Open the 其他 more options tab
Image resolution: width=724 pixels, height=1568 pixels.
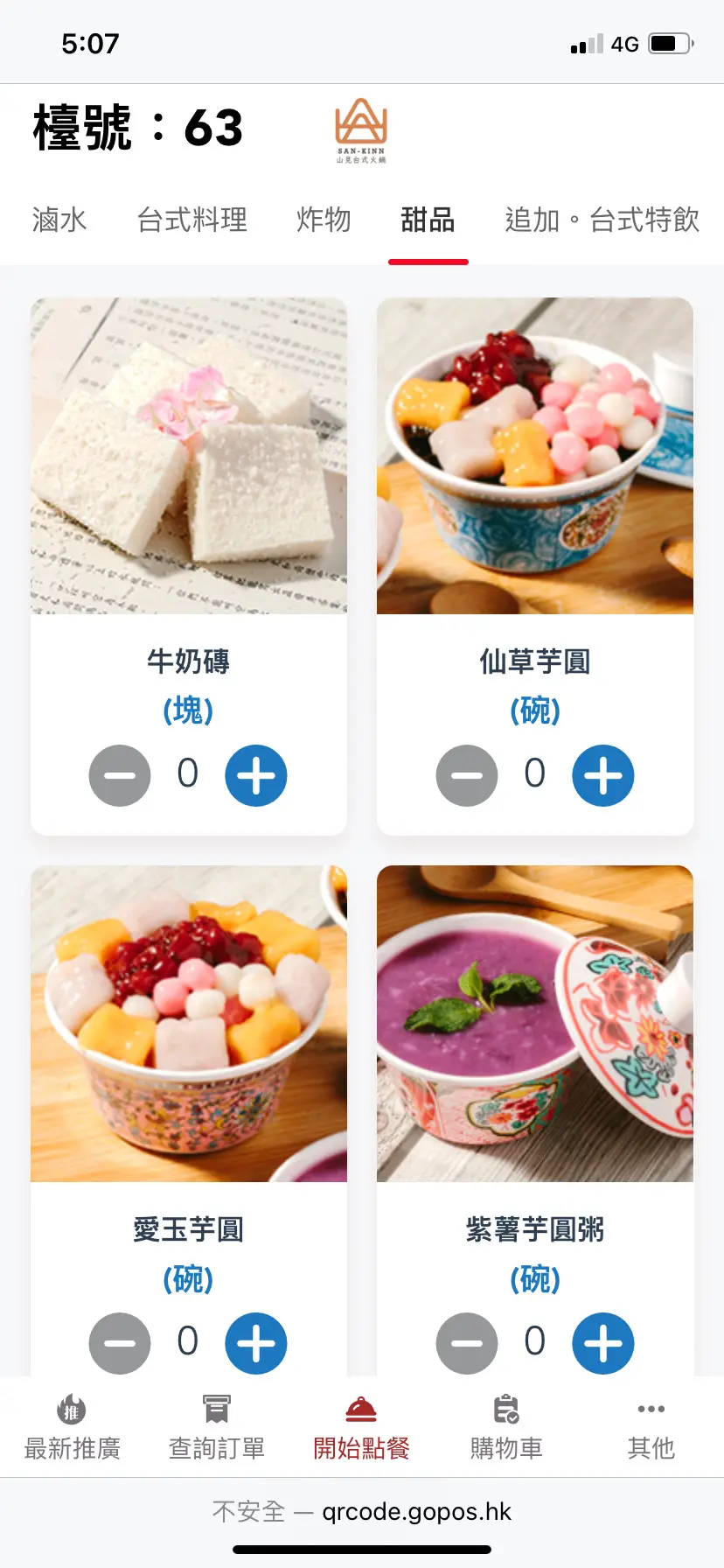[x=651, y=1428]
